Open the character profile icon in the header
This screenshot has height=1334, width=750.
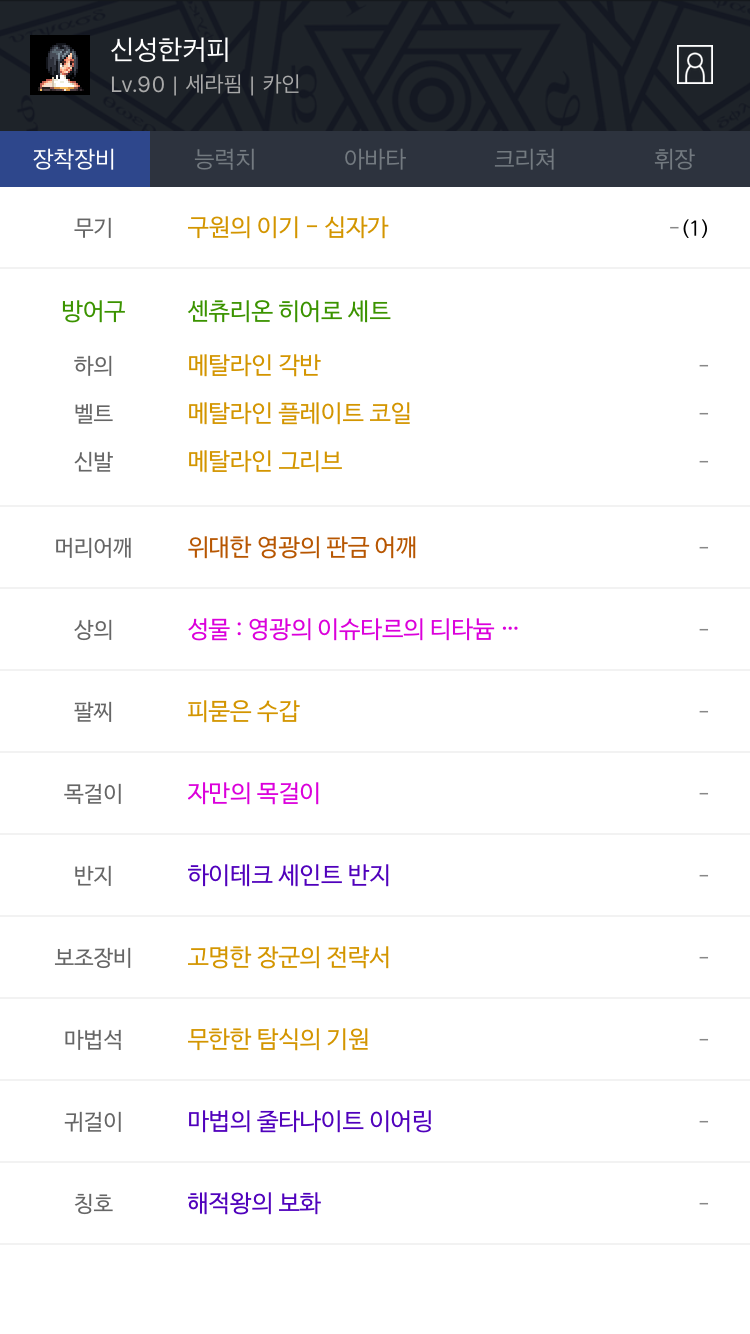click(695, 64)
